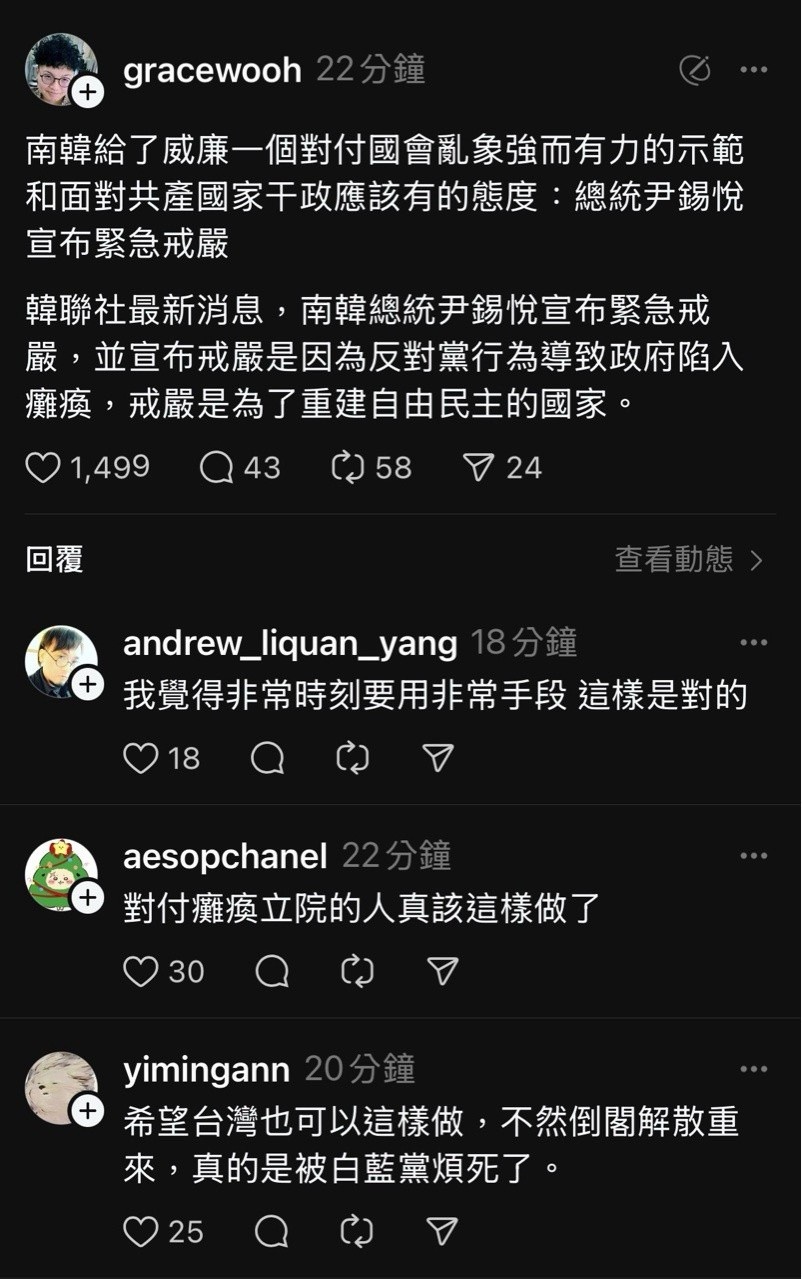Reply to andrew_liquan_yang's comment
This screenshot has height=1279, width=802.
click(268, 758)
